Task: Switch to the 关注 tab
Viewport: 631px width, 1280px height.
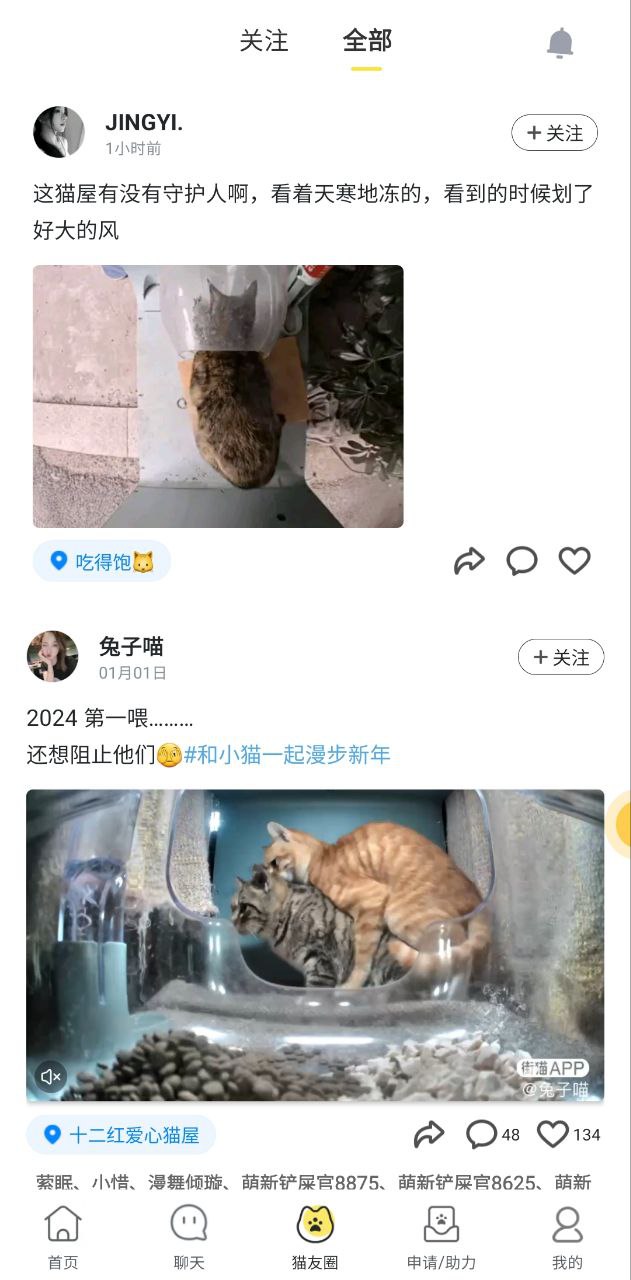Action: pyautogui.click(x=264, y=41)
